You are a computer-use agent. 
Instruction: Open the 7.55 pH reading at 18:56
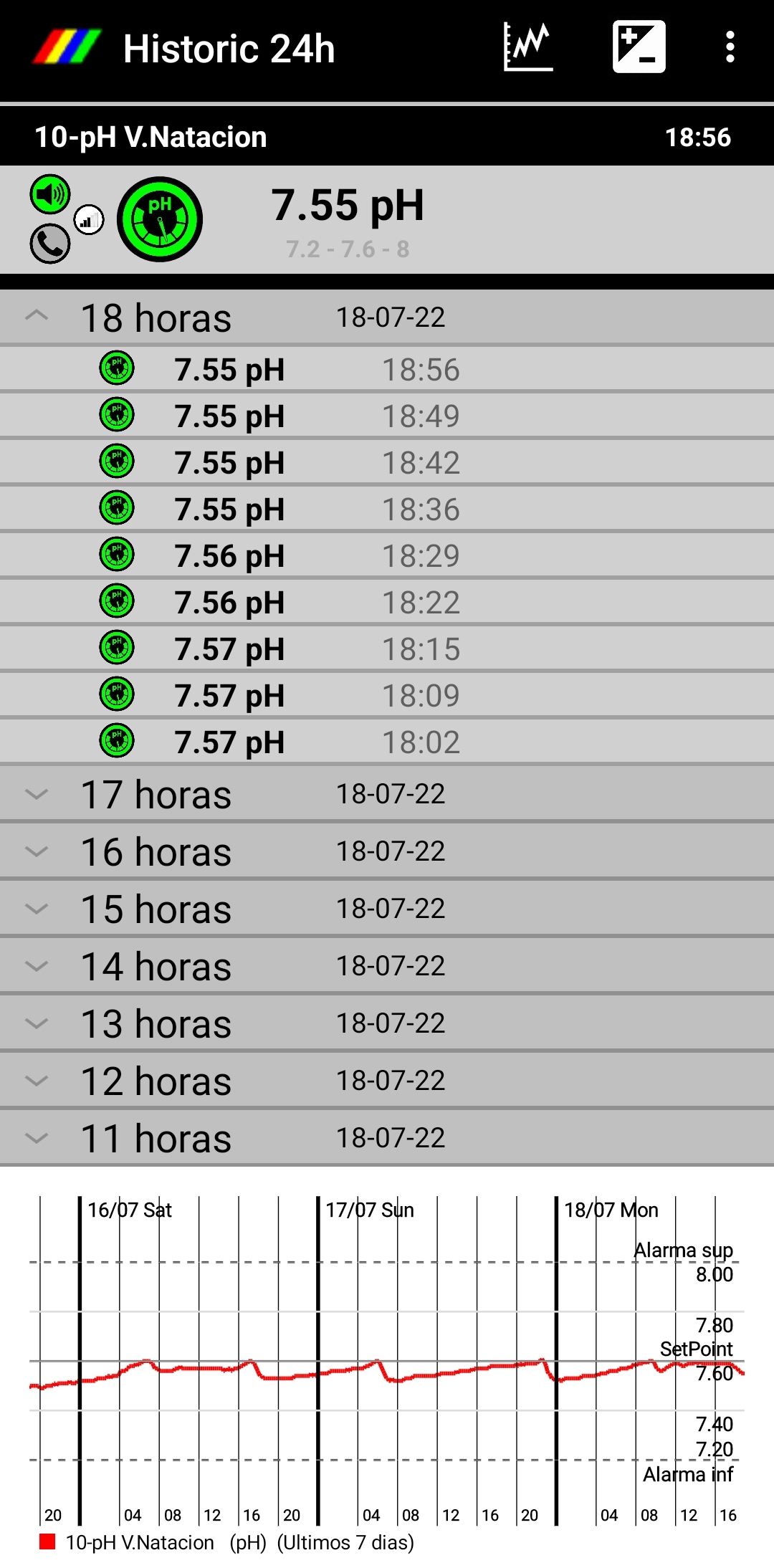[387, 370]
